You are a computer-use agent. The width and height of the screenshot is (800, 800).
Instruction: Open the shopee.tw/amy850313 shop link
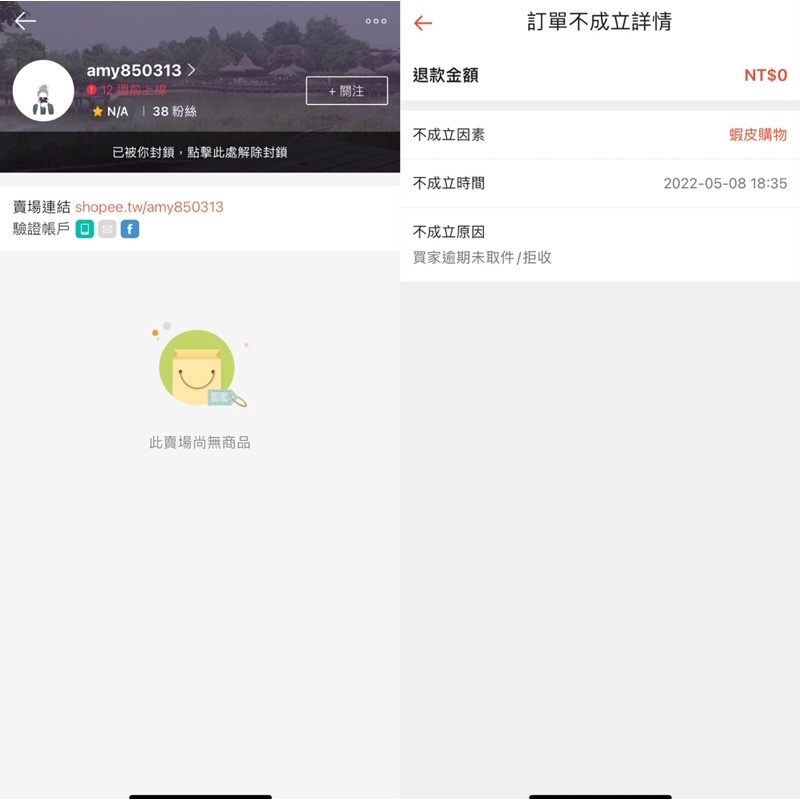point(149,207)
